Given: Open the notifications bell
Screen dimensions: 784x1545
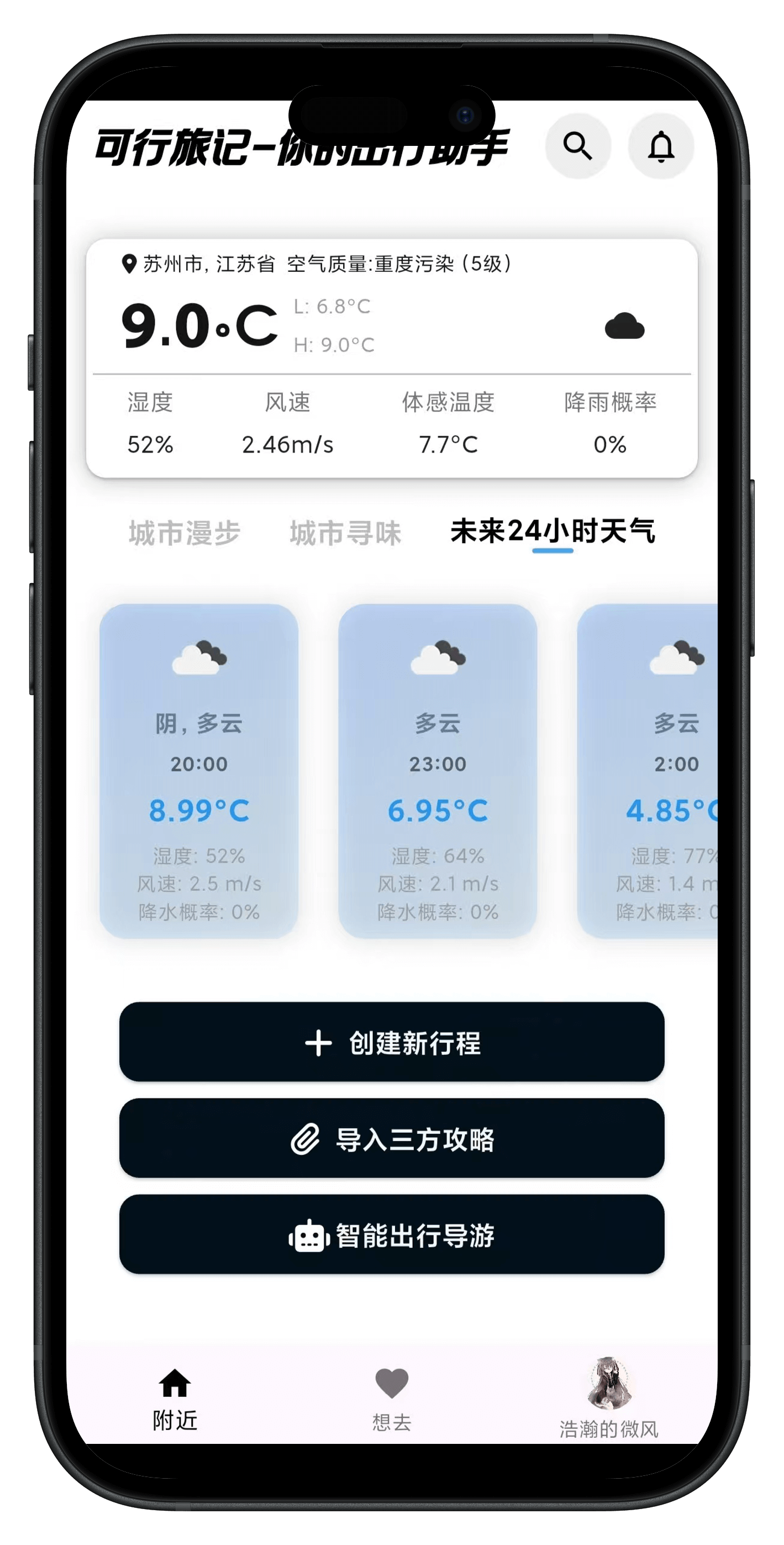Looking at the screenshot, I should (661, 146).
